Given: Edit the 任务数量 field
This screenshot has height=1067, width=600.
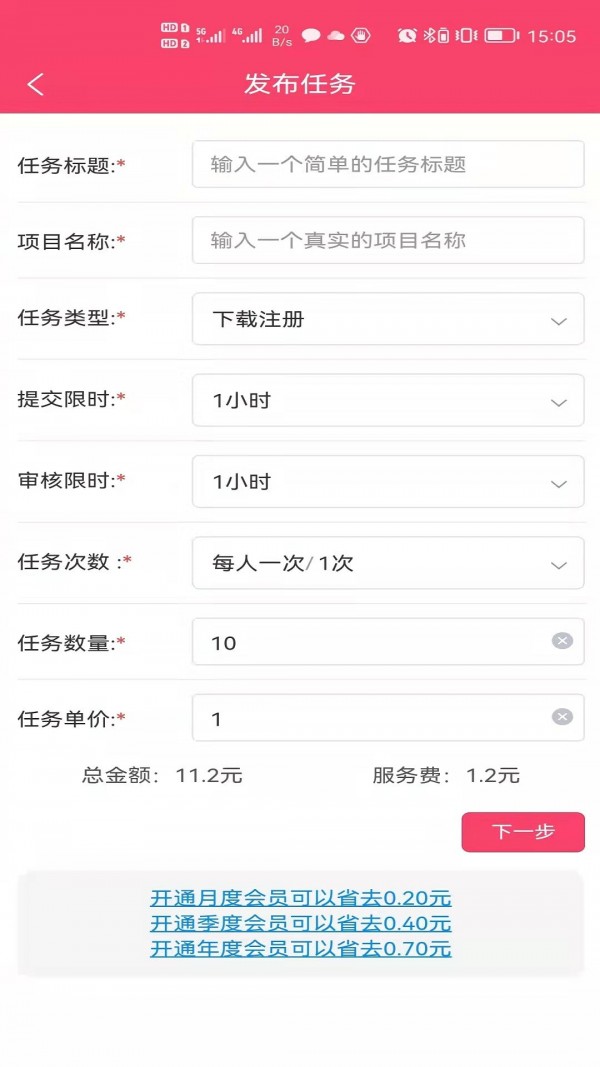Looking at the screenshot, I should coord(370,642).
